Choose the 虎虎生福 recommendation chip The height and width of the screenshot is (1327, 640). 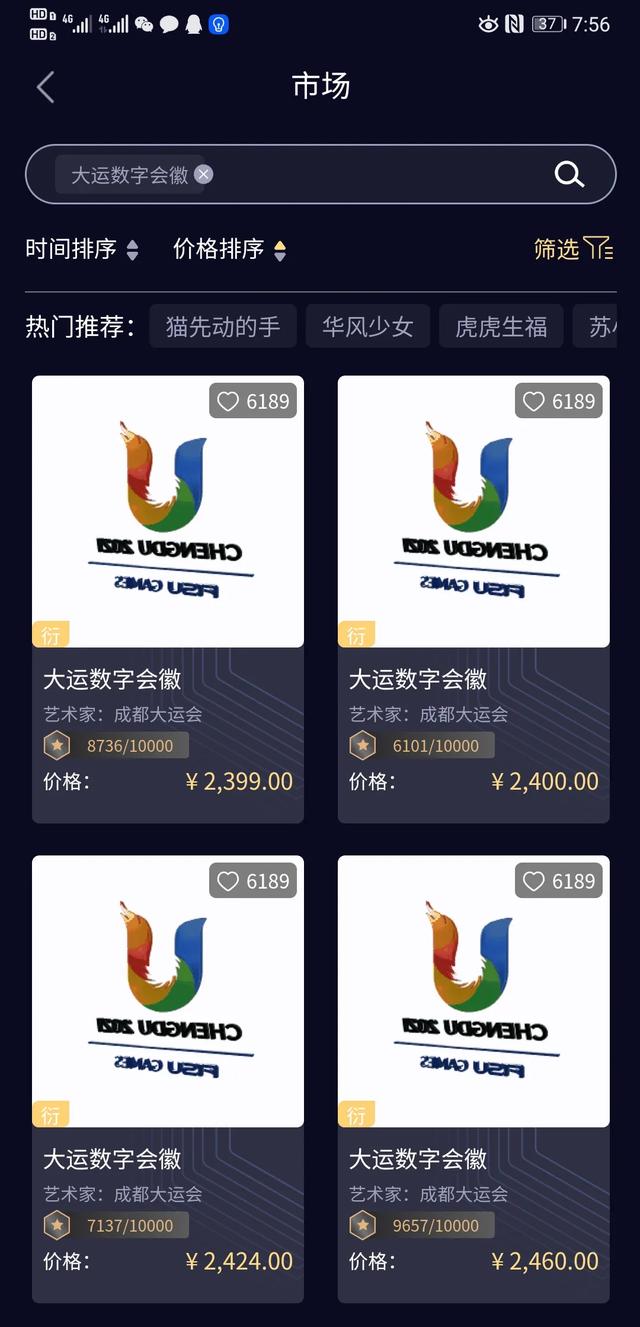point(501,327)
